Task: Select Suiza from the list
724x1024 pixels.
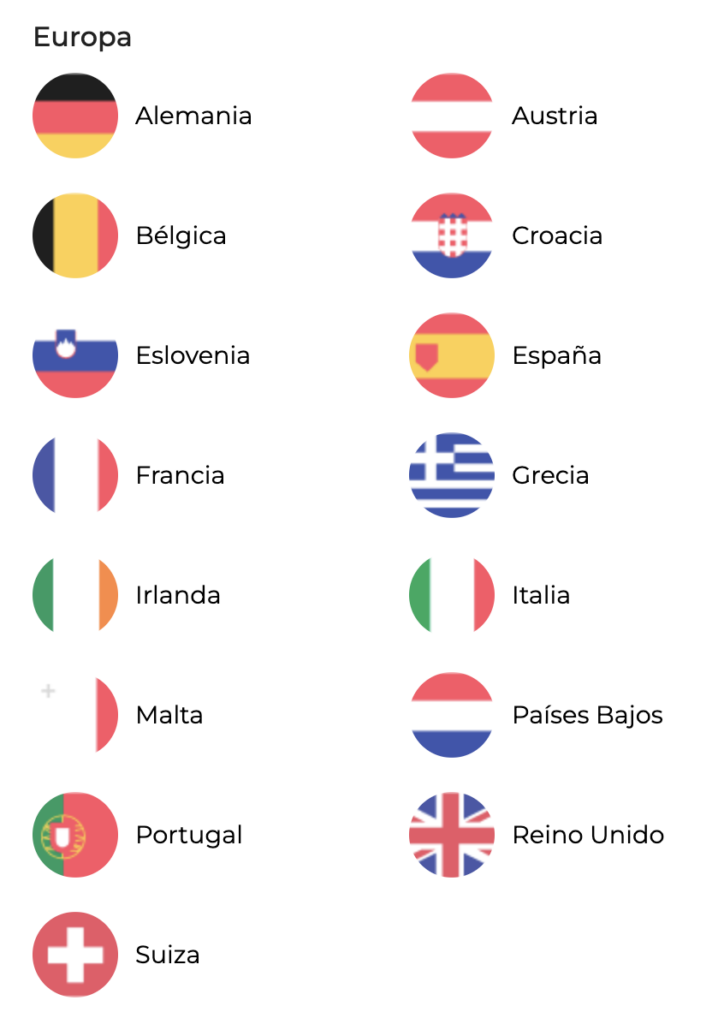Action: [x=167, y=956]
